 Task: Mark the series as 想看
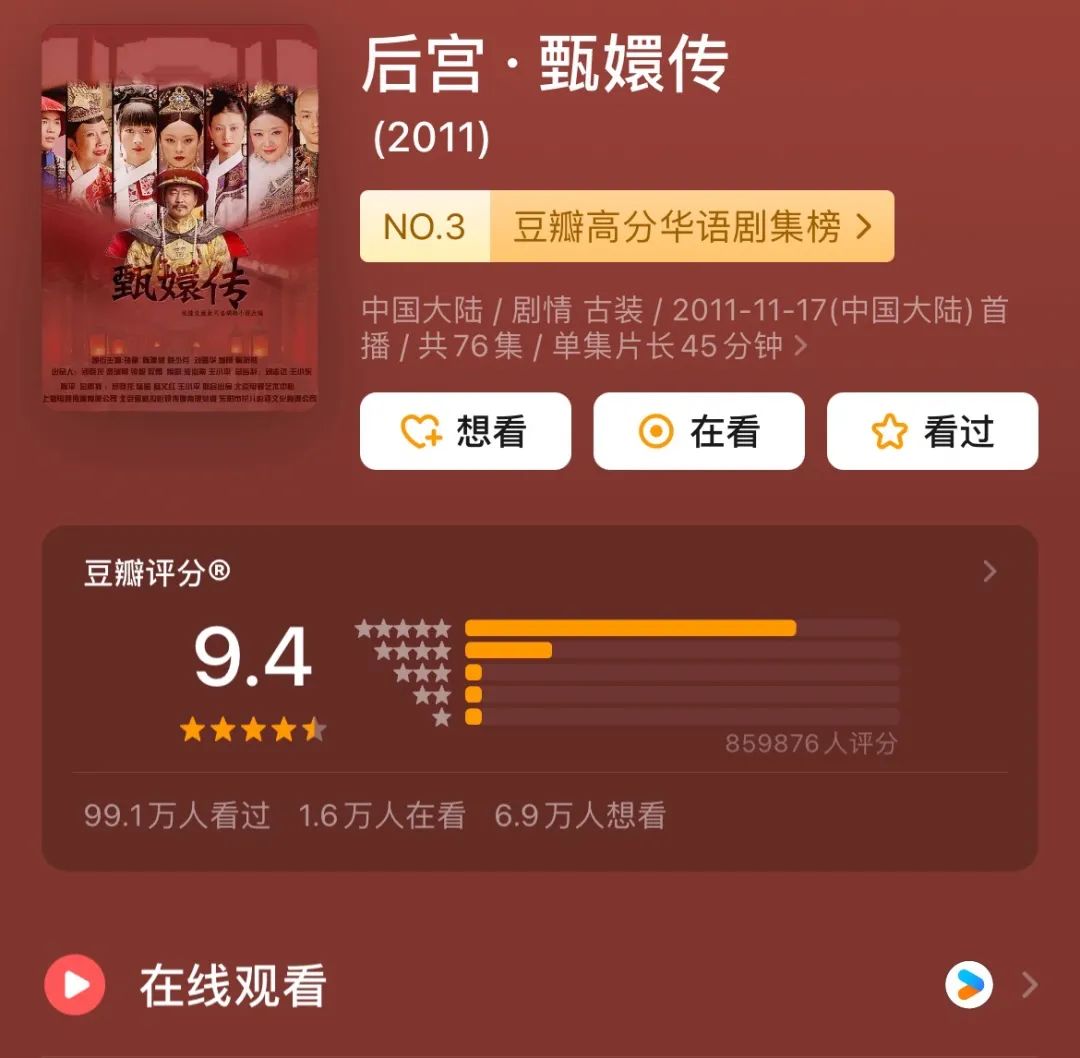point(465,432)
